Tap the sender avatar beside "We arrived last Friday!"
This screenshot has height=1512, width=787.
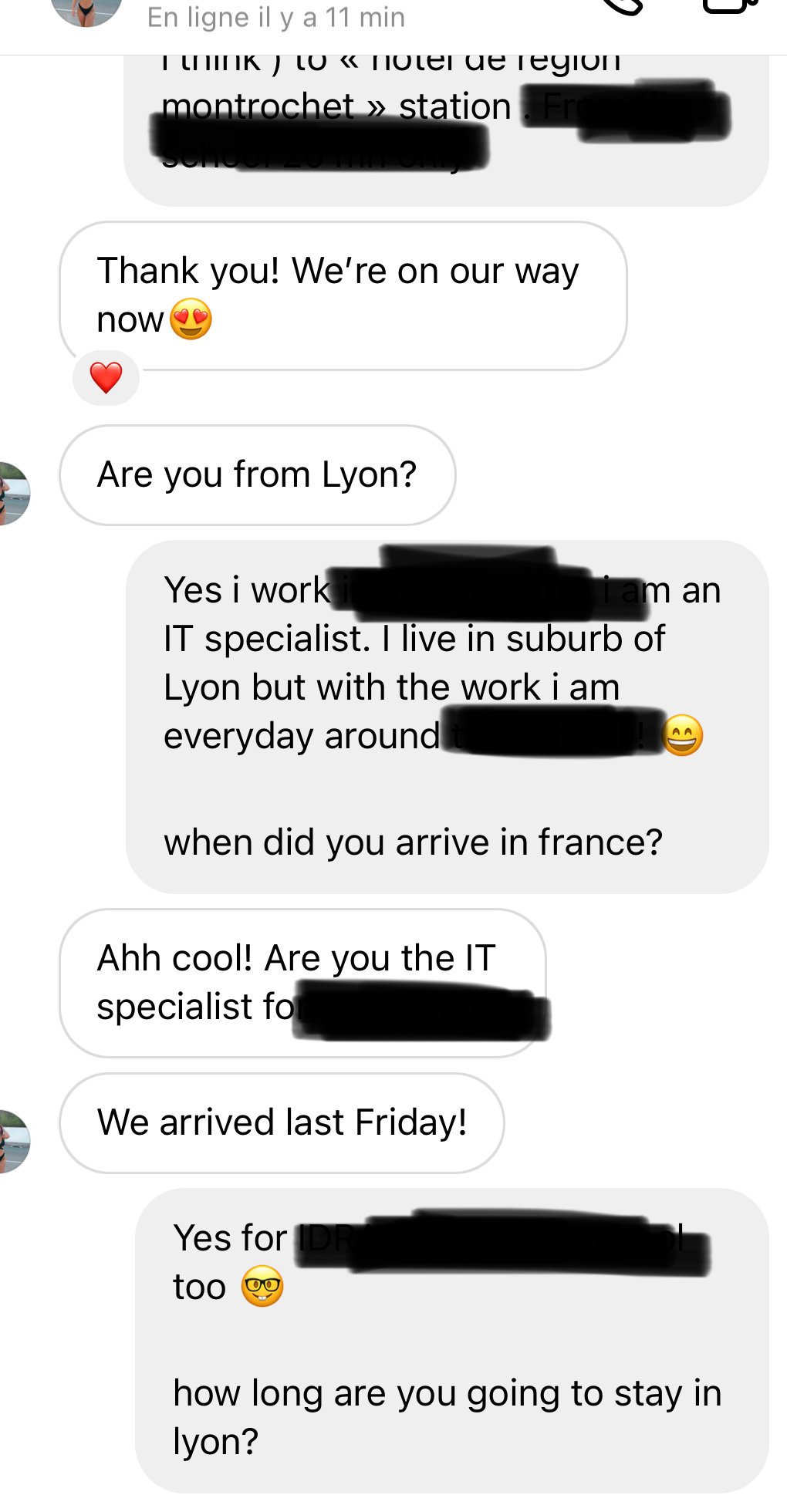(x=14, y=1142)
